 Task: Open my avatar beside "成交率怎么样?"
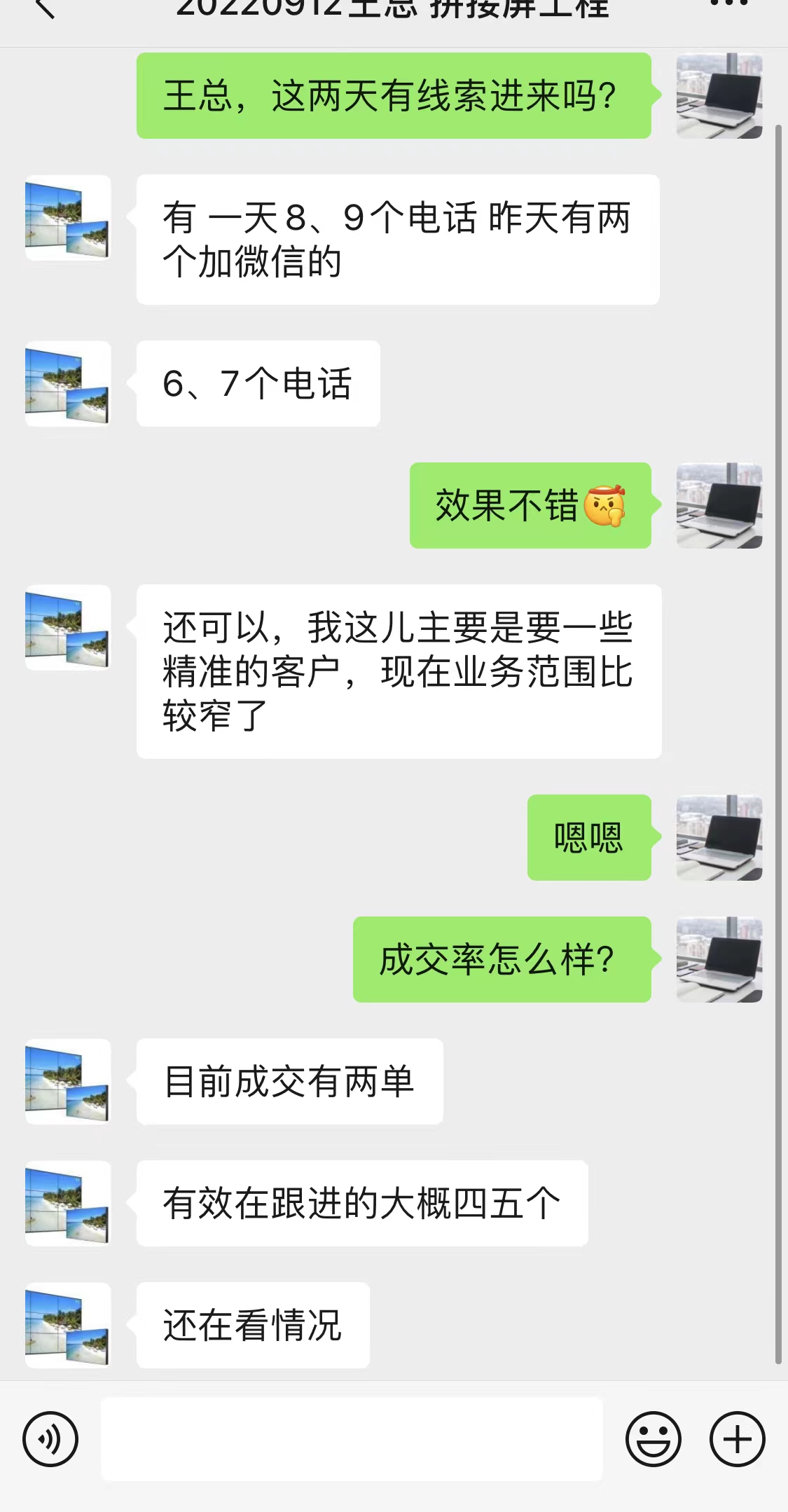point(719,959)
